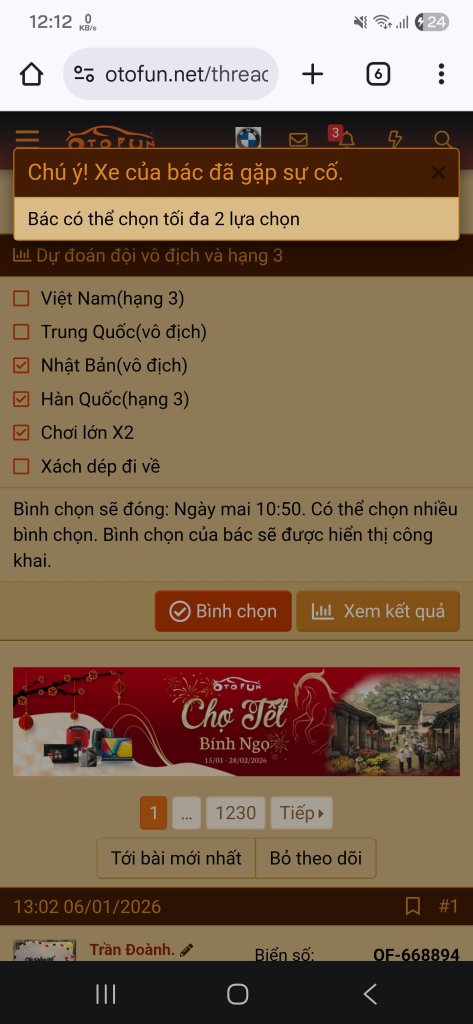
Task: Submit vote with Bình chọn button
Action: [x=223, y=611]
